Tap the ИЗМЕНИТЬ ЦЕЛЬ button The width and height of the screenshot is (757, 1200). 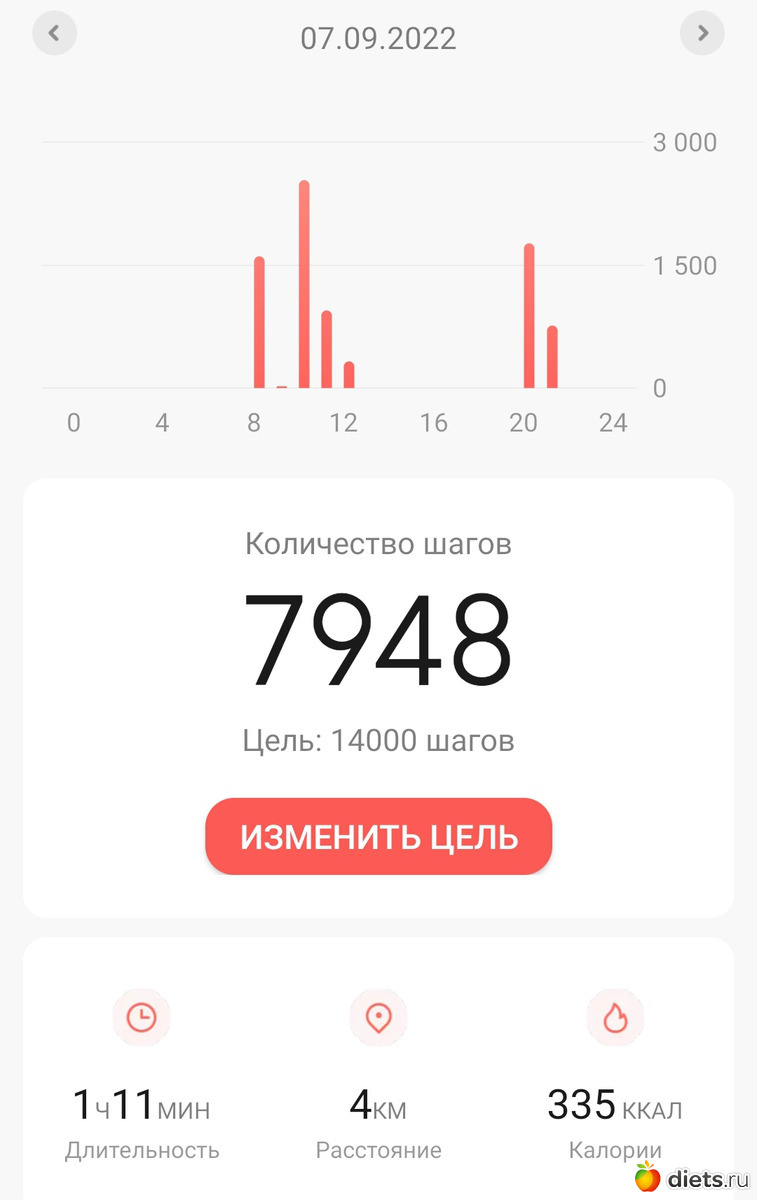(378, 836)
